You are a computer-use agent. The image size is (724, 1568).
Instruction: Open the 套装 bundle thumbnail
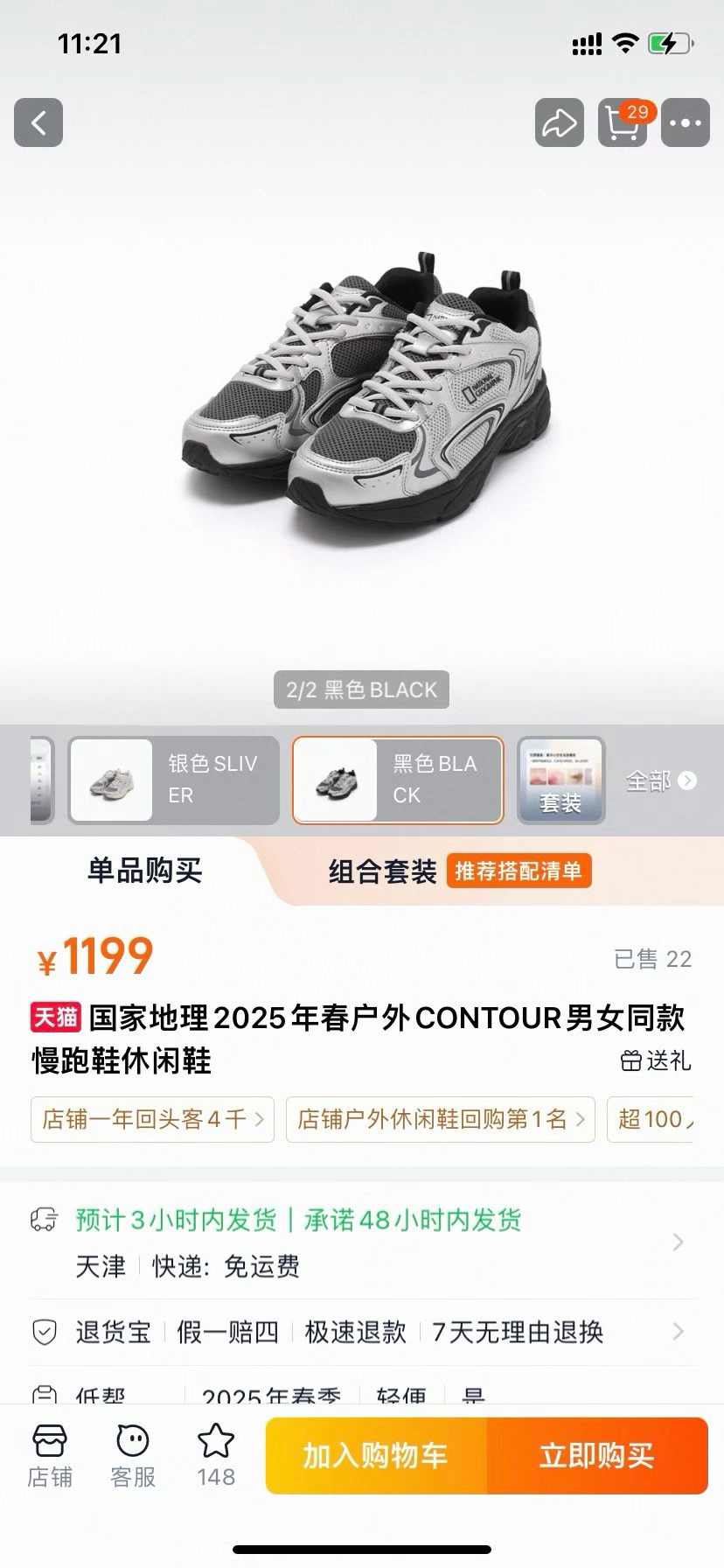pyautogui.click(x=560, y=780)
